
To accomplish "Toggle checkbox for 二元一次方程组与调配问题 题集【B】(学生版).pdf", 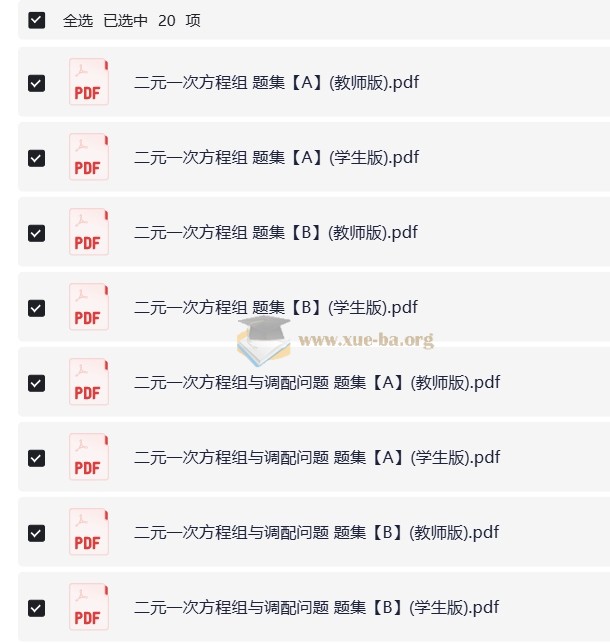I will point(37,608).
